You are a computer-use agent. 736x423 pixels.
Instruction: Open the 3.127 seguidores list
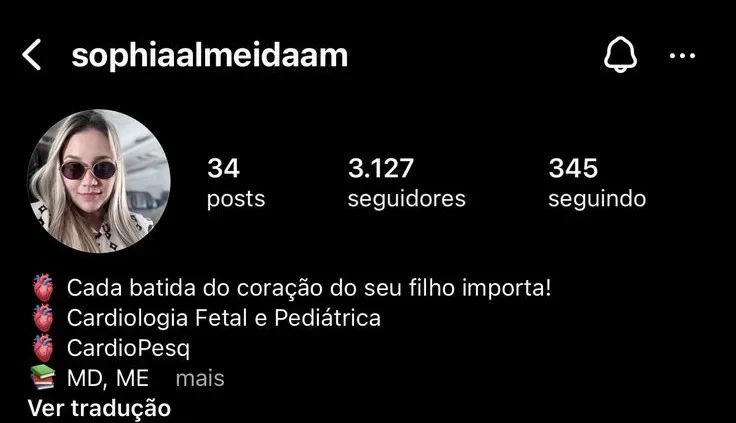[406, 183]
